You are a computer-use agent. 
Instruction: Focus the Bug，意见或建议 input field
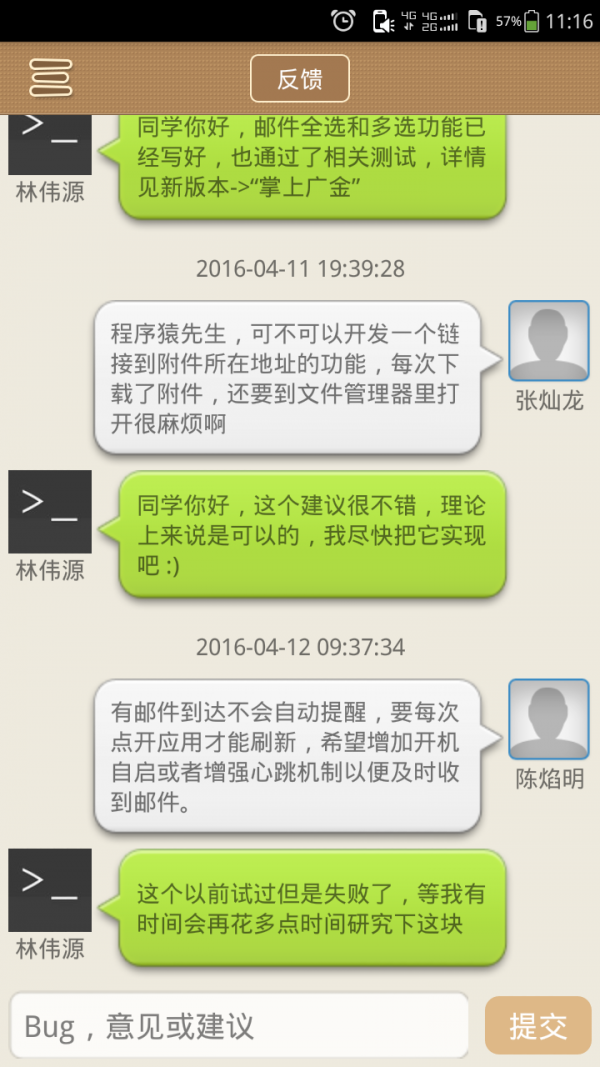point(240,1025)
